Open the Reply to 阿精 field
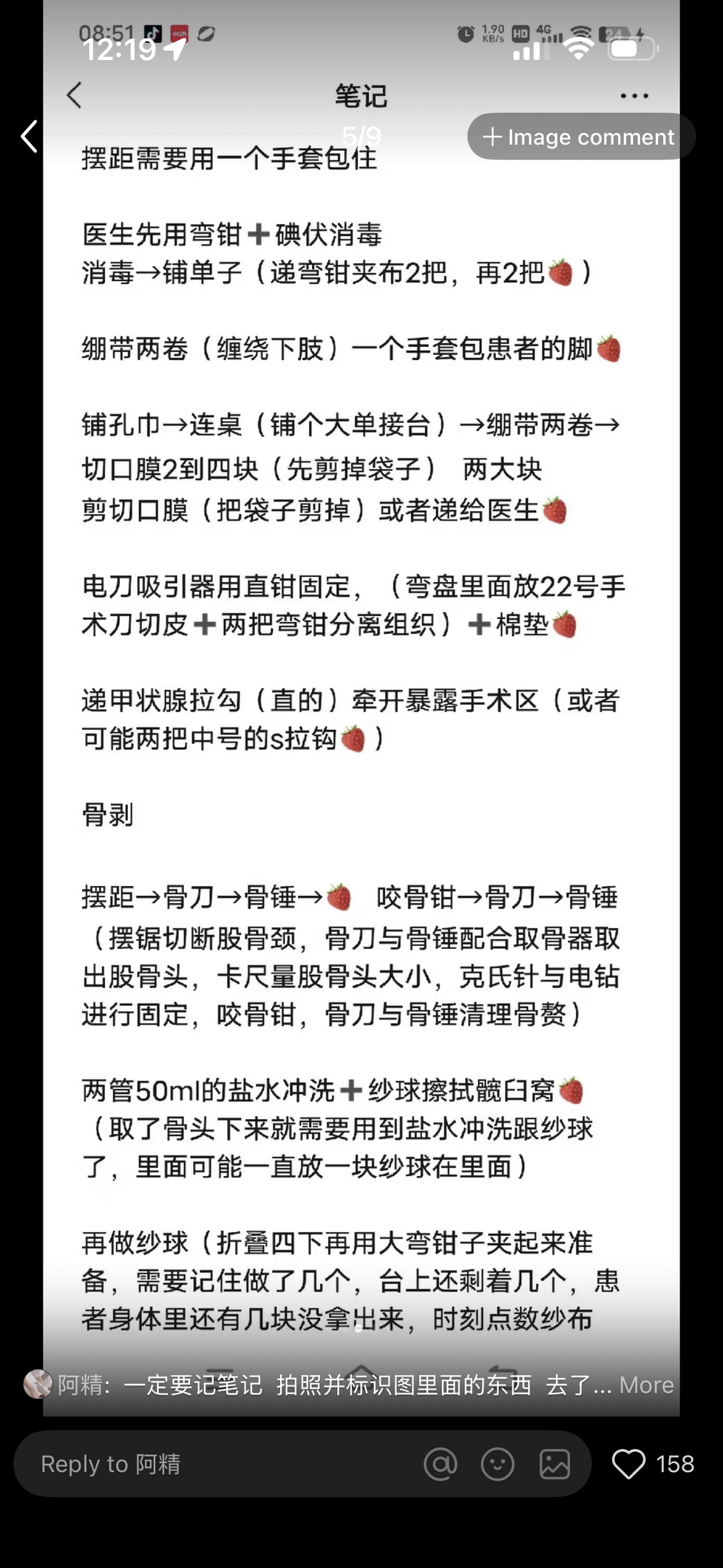This screenshot has height=1568, width=723. (222, 1464)
